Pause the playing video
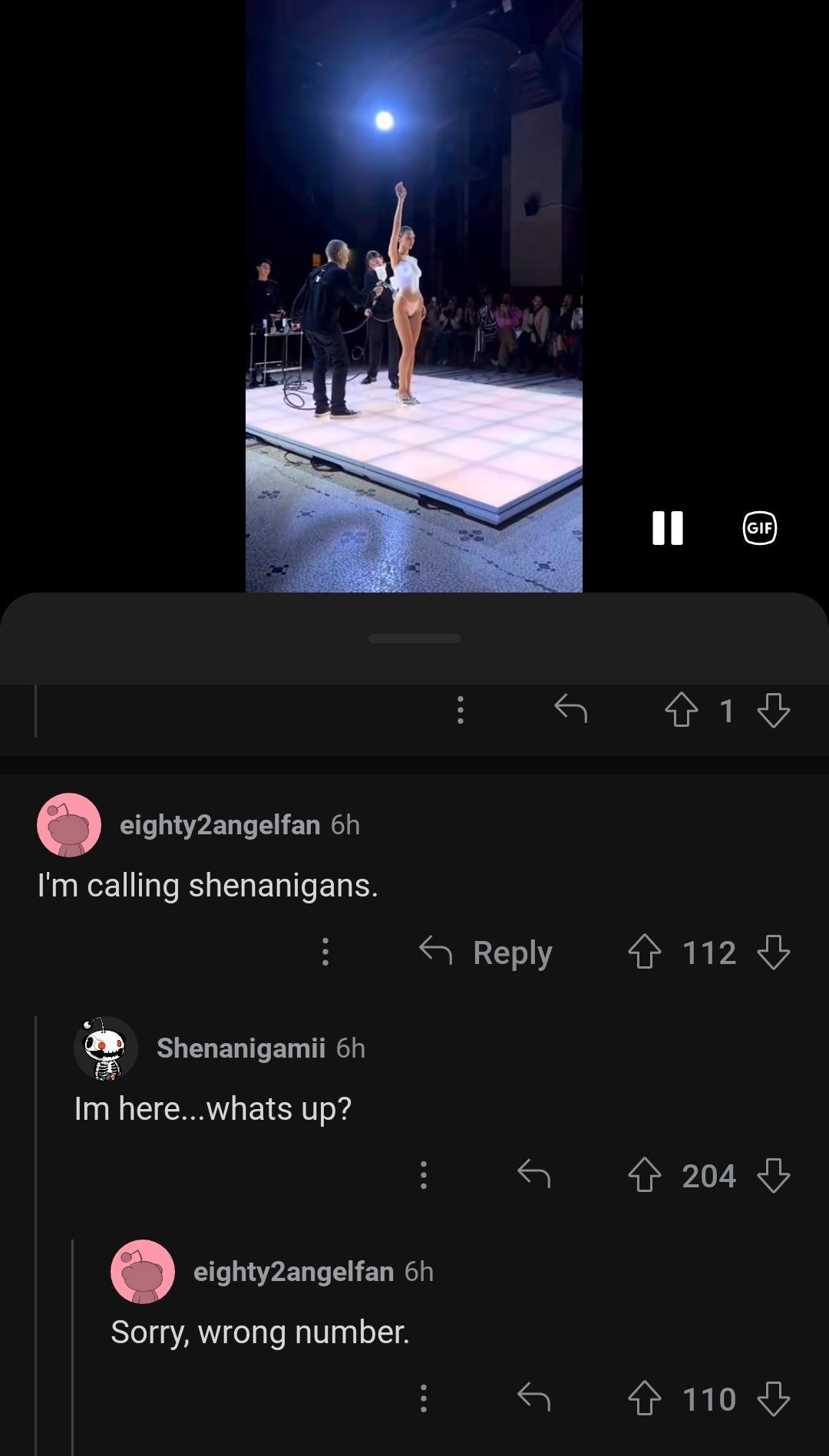Screen dimensions: 829x1456 [x=668, y=528]
